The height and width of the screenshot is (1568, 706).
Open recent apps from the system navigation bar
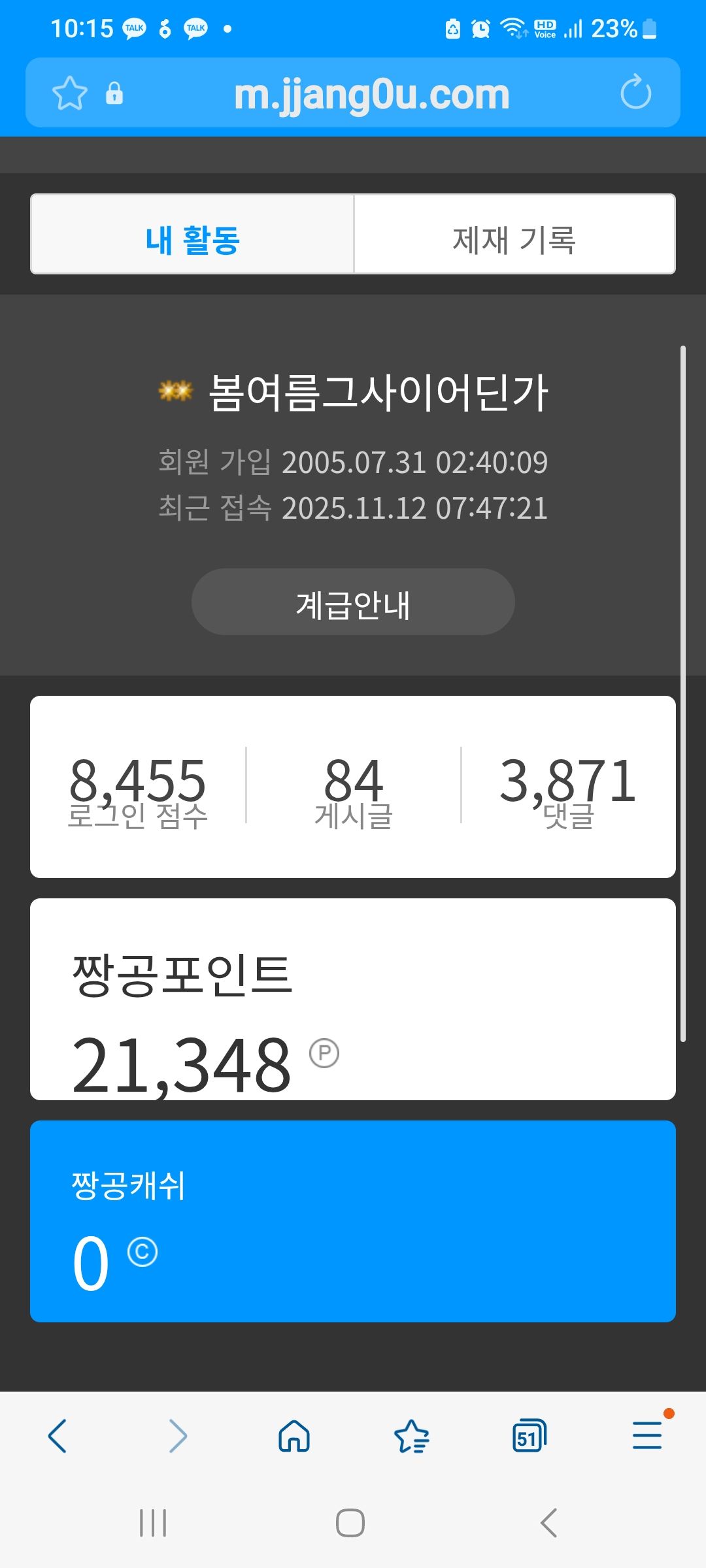[x=153, y=1523]
